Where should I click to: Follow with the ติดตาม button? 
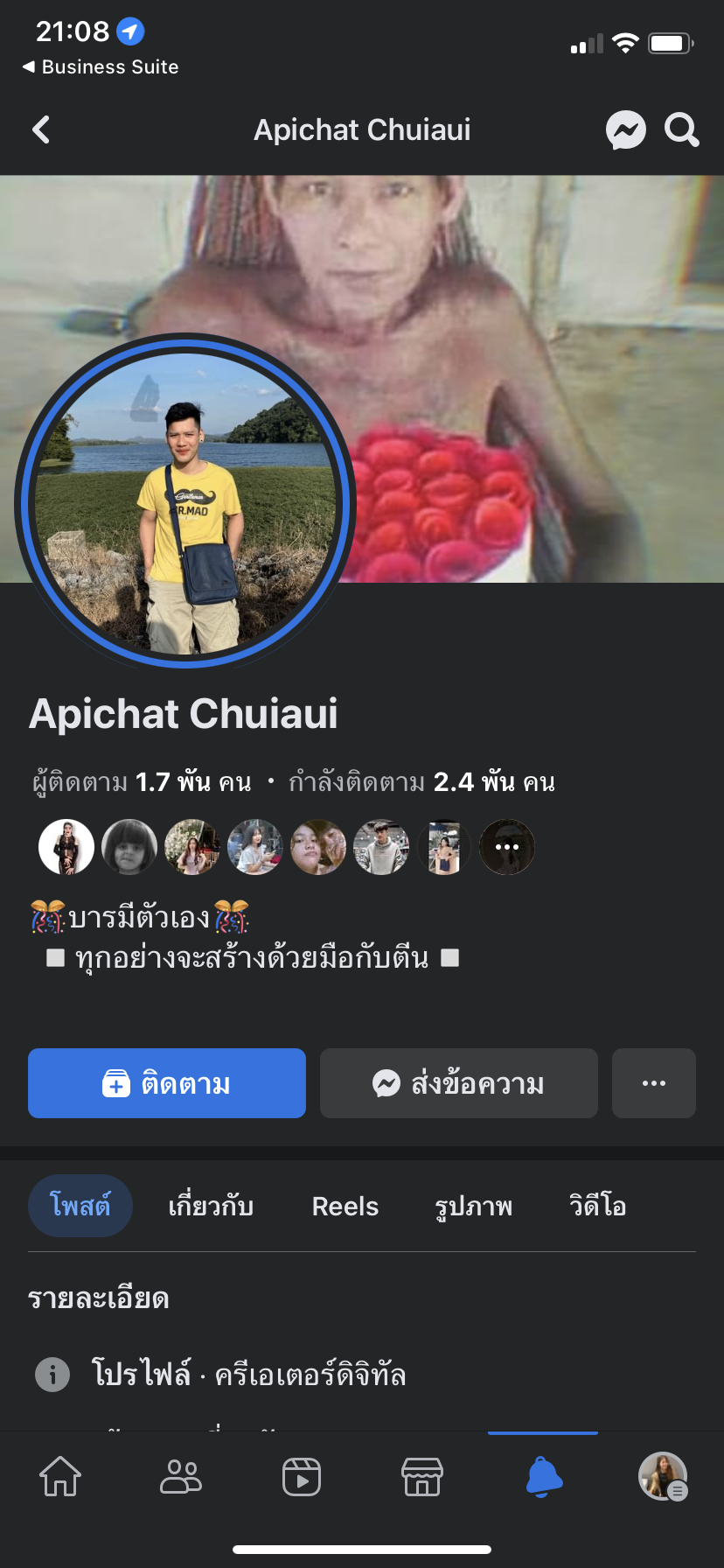click(167, 1083)
